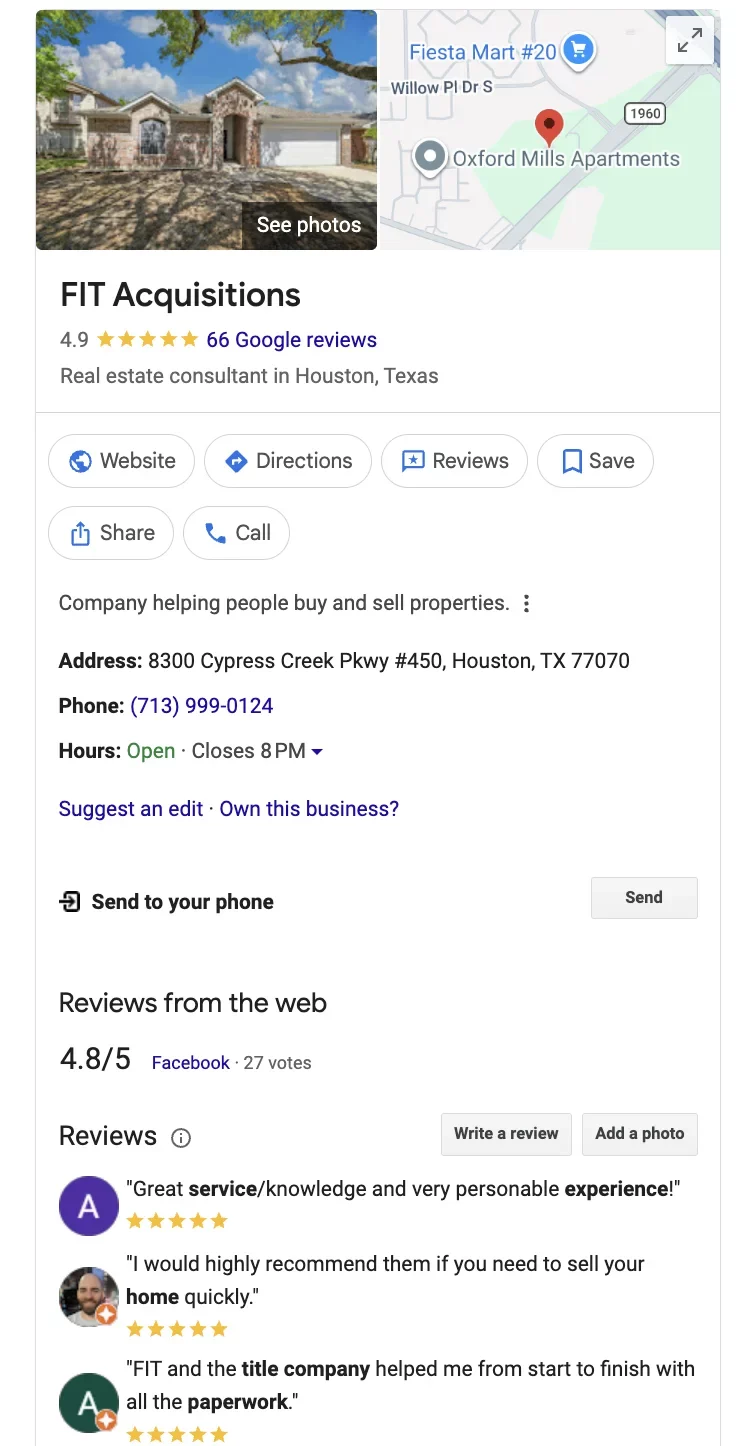Open the overflow menu beside business description
Viewport: 756px width, 1446px height.
tap(527, 603)
